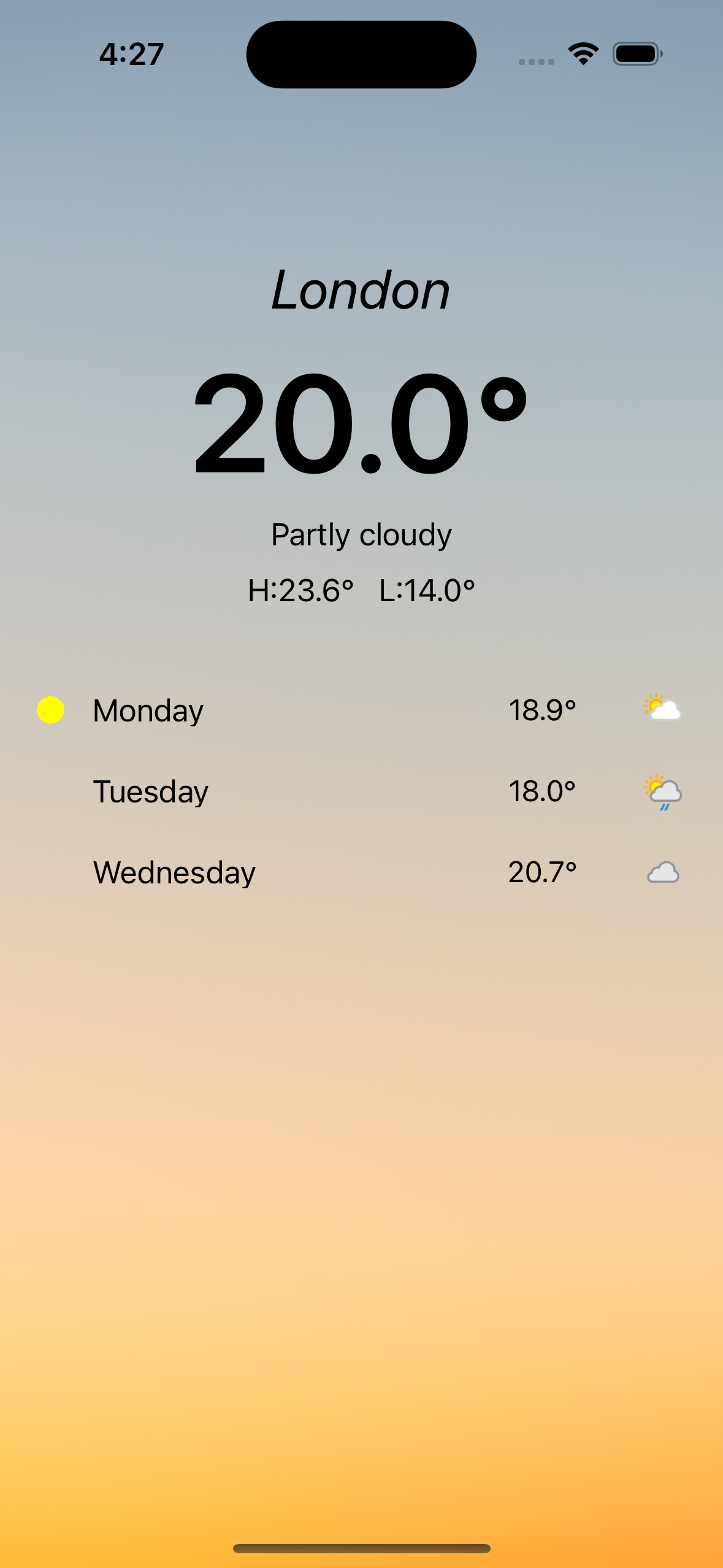Tap the battery icon in the status bar
Image resolution: width=723 pixels, height=1568 pixels.
pyautogui.click(x=637, y=54)
